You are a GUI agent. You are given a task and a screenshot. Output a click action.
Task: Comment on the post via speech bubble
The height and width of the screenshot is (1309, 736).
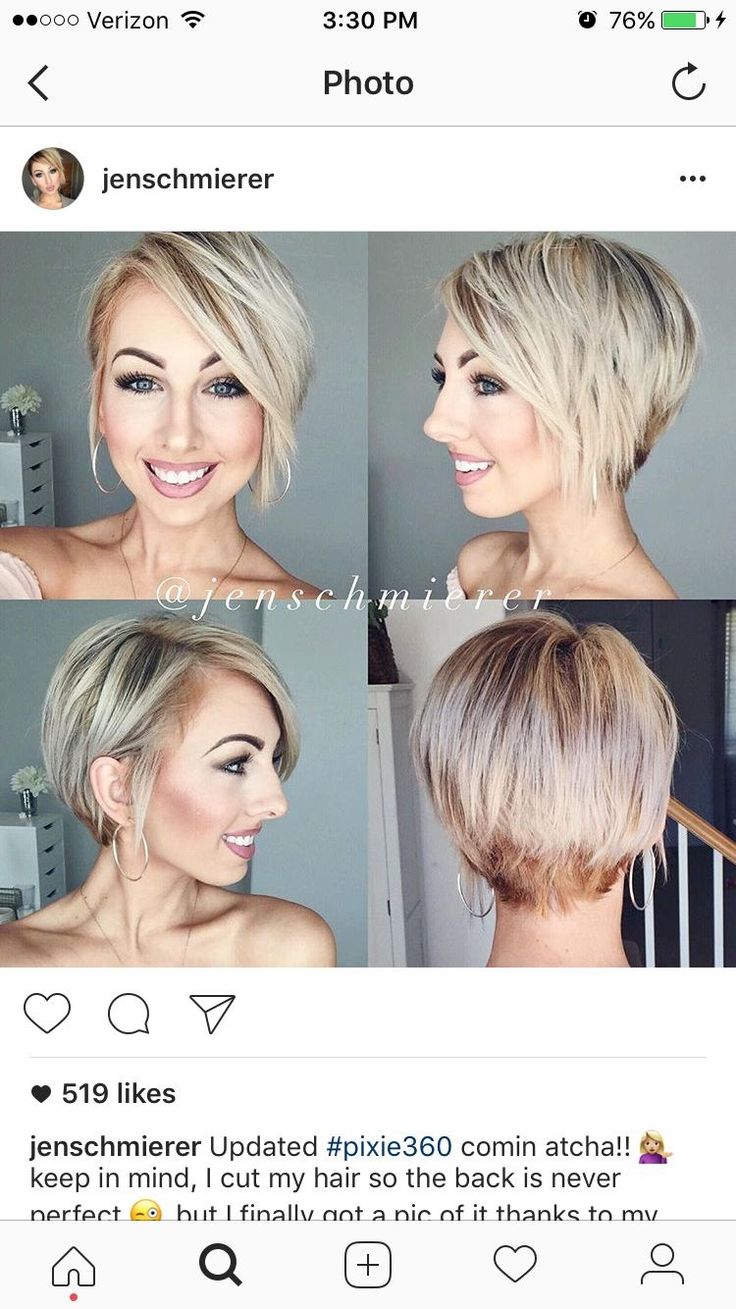click(x=129, y=1013)
